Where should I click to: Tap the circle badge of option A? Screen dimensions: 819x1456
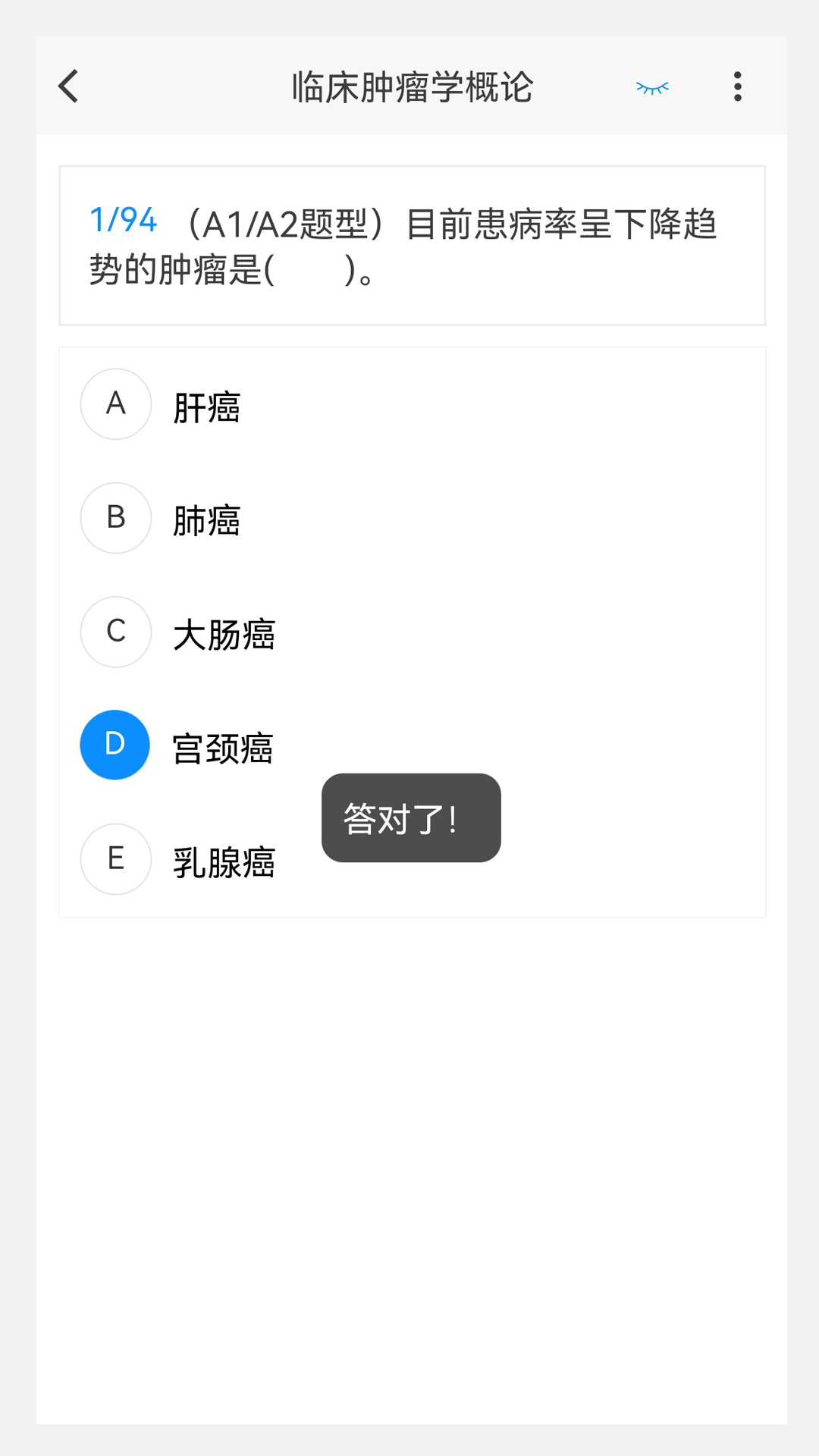(115, 404)
